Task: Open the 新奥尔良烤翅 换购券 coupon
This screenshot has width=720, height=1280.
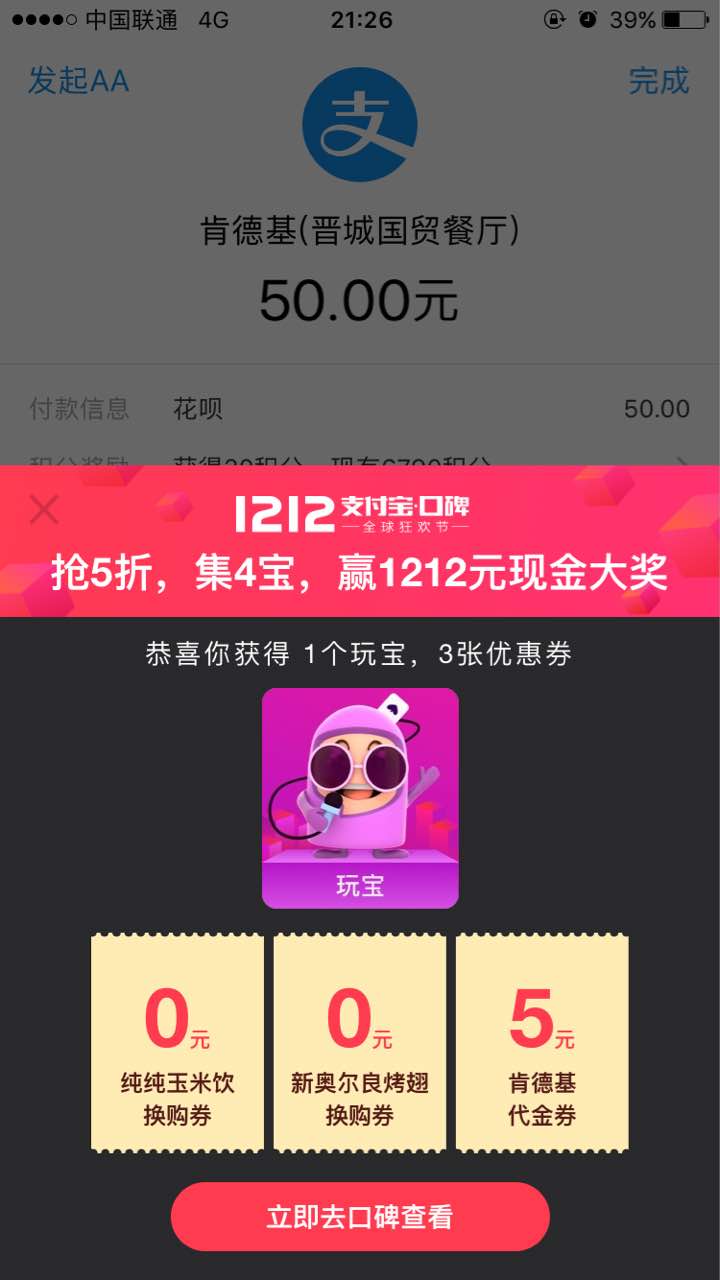Action: [x=360, y=1042]
